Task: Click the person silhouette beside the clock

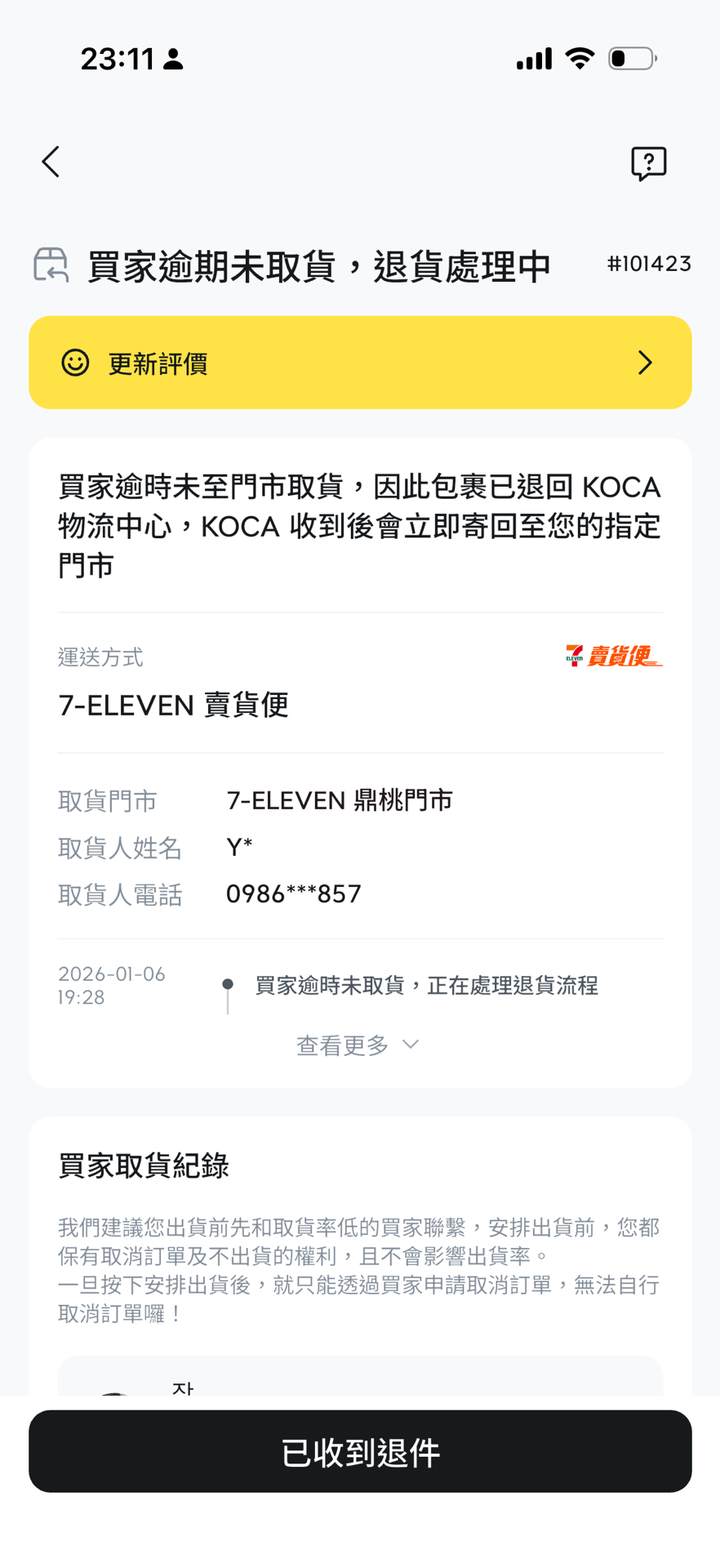Action: 174,58
